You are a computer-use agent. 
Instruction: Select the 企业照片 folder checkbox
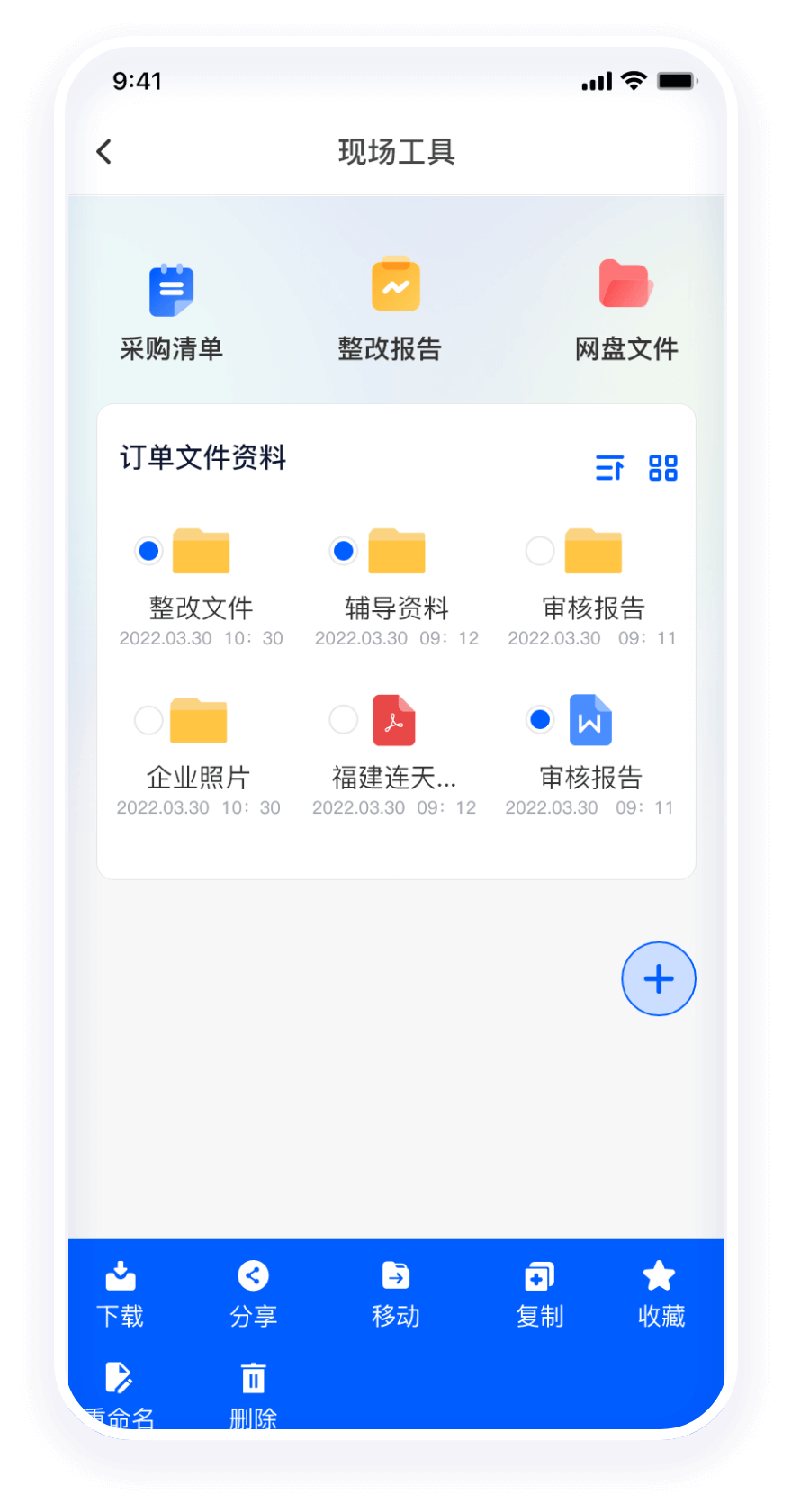(148, 720)
